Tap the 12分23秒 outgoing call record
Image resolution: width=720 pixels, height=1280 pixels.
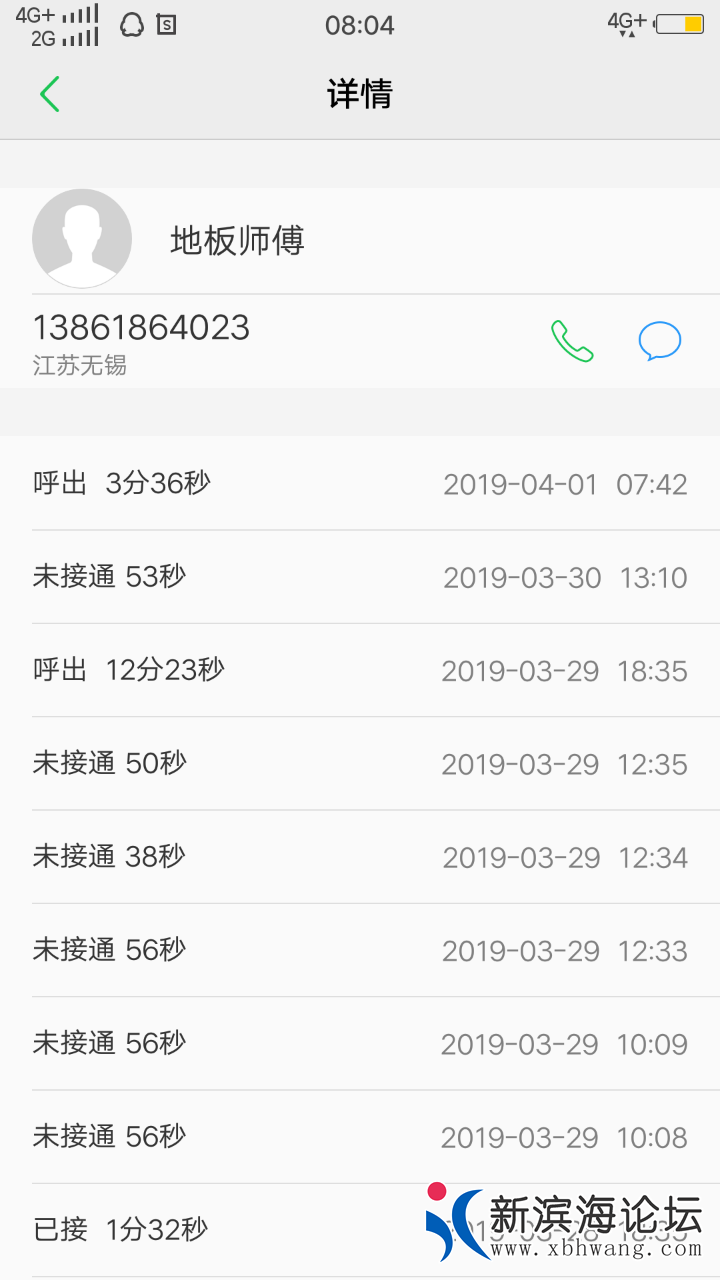[360, 670]
